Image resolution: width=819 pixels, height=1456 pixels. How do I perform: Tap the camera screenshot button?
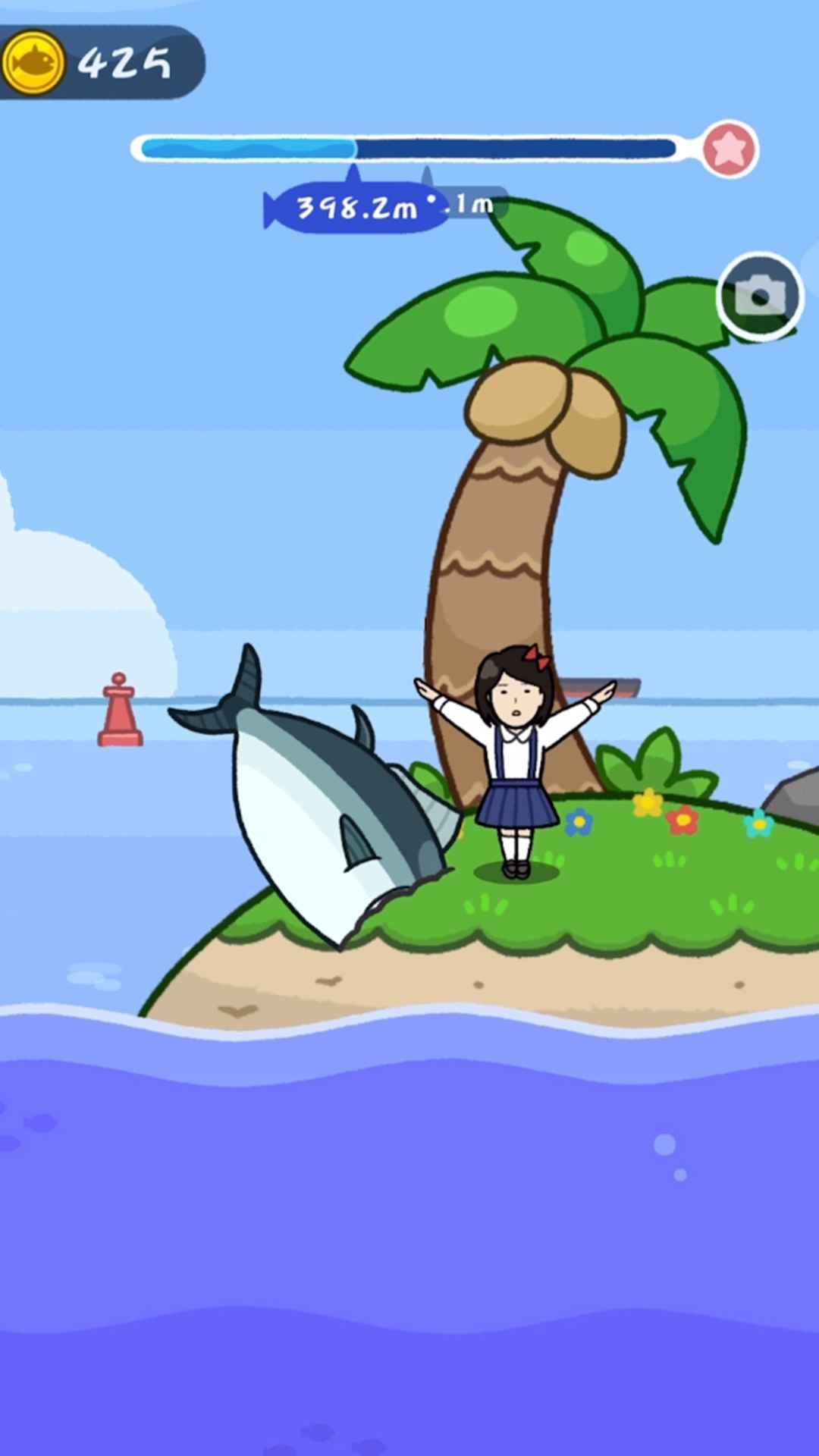[760, 297]
